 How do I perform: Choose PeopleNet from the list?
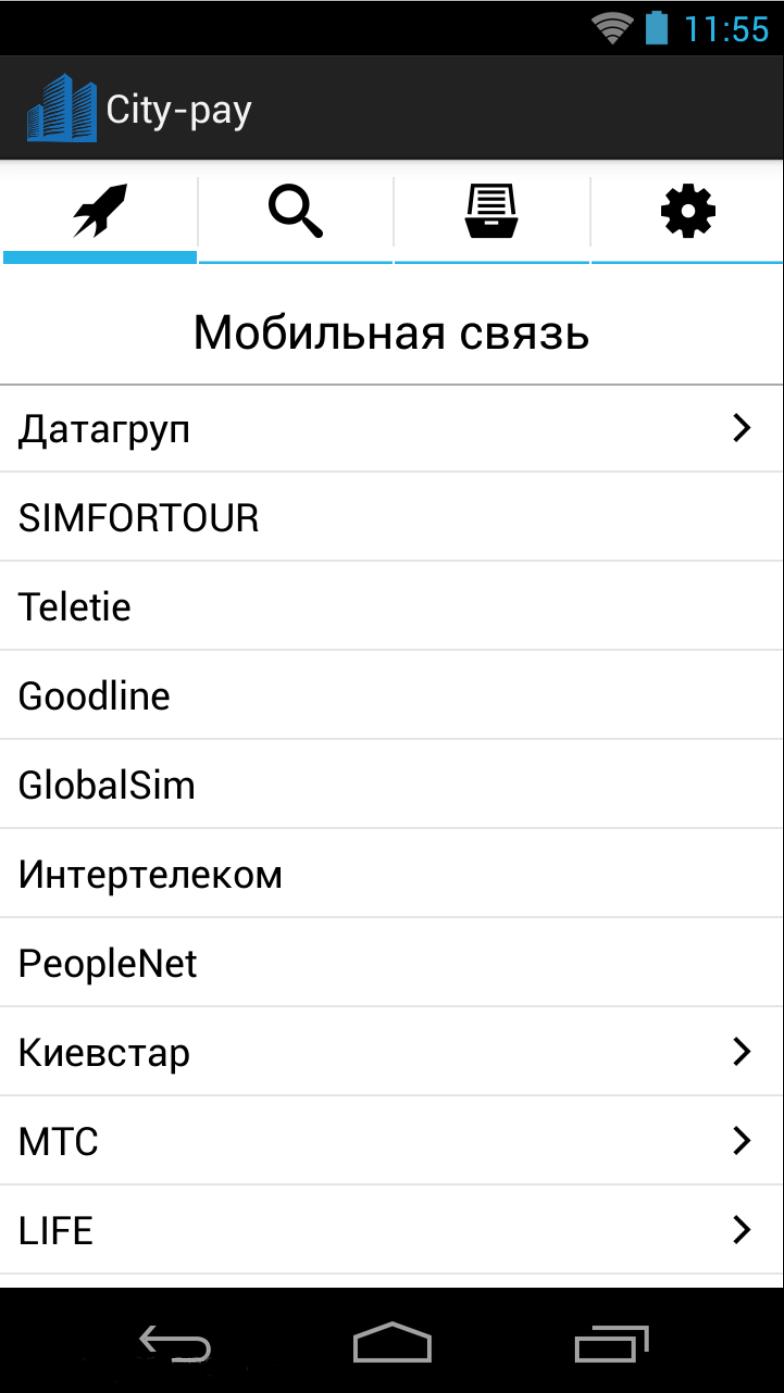click(x=392, y=964)
